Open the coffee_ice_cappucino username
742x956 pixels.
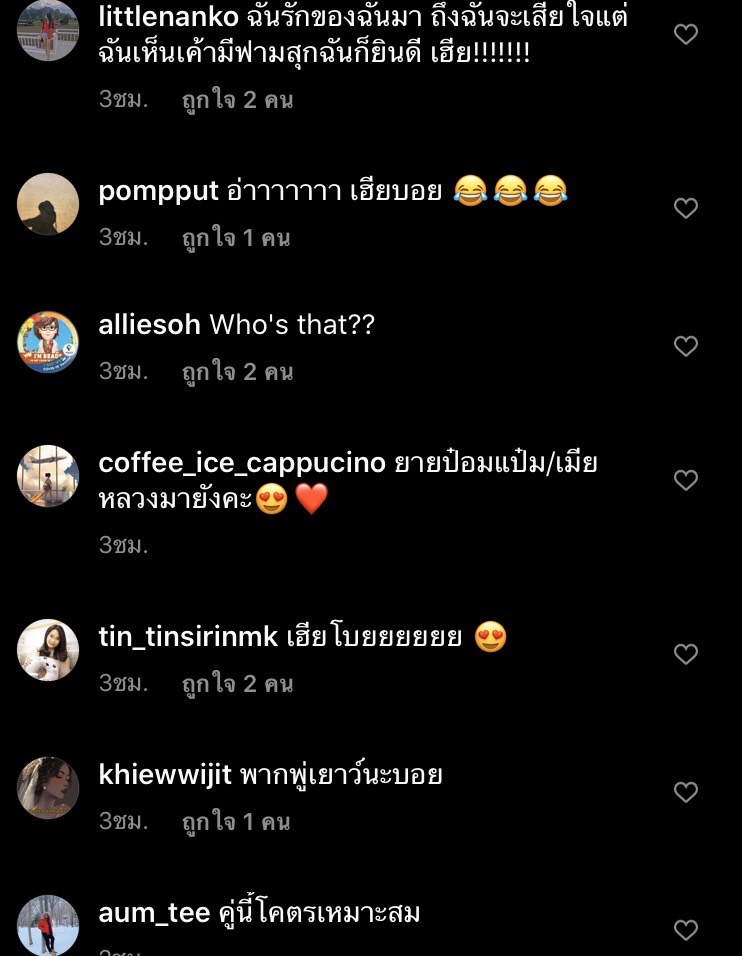(242, 463)
